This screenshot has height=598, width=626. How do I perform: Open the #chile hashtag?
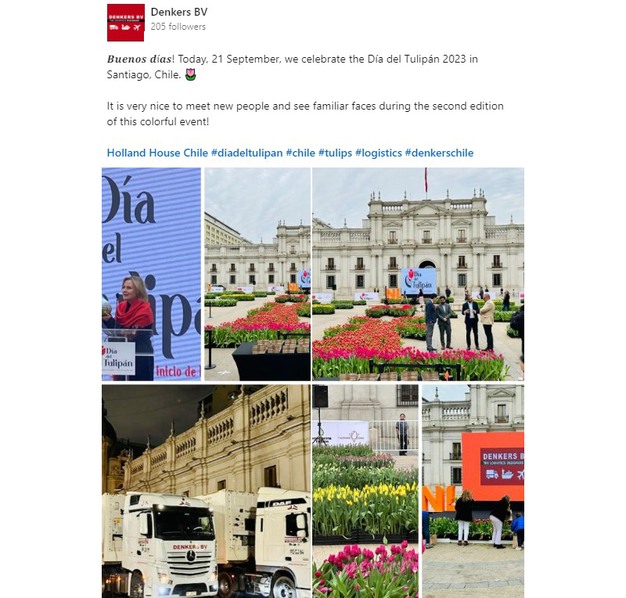click(300, 153)
